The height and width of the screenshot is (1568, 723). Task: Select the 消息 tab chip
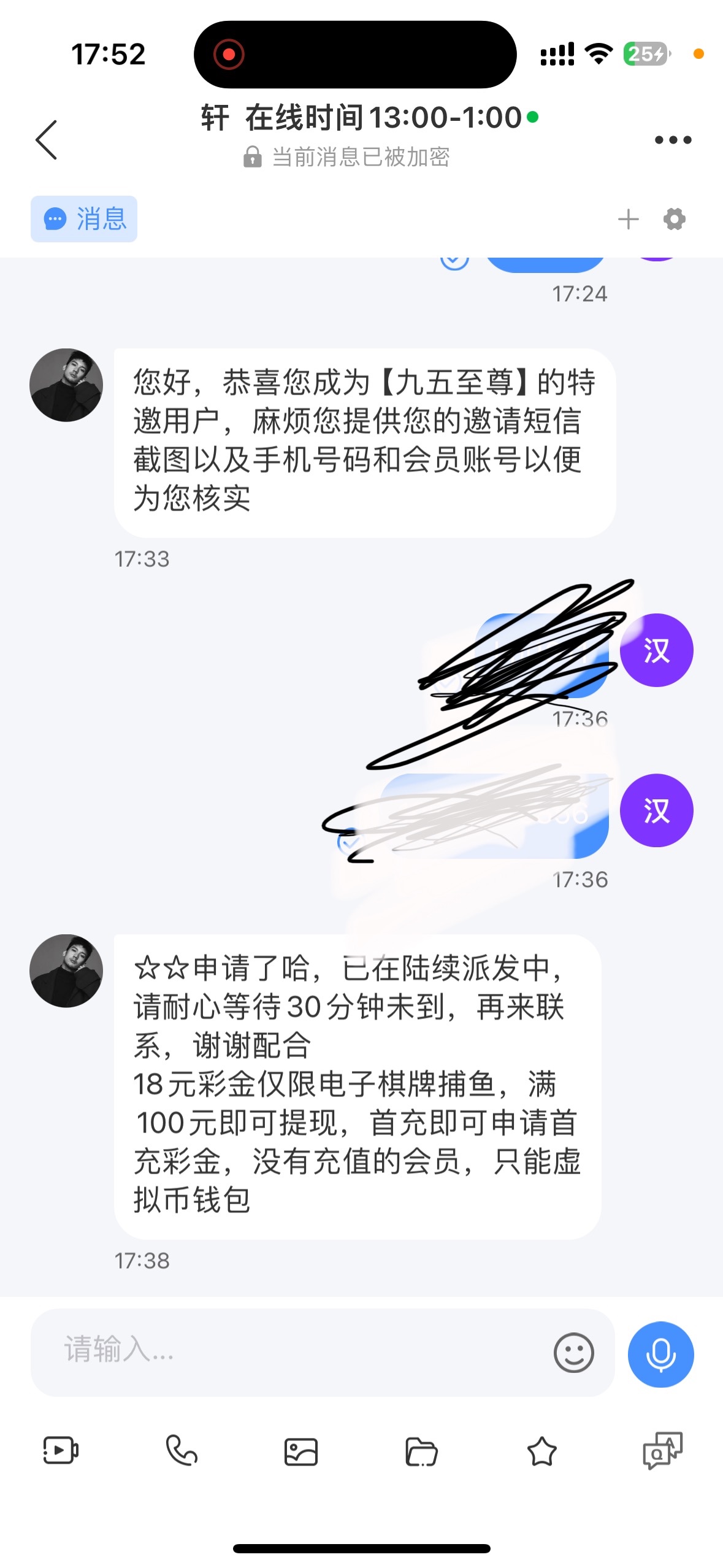(x=84, y=219)
